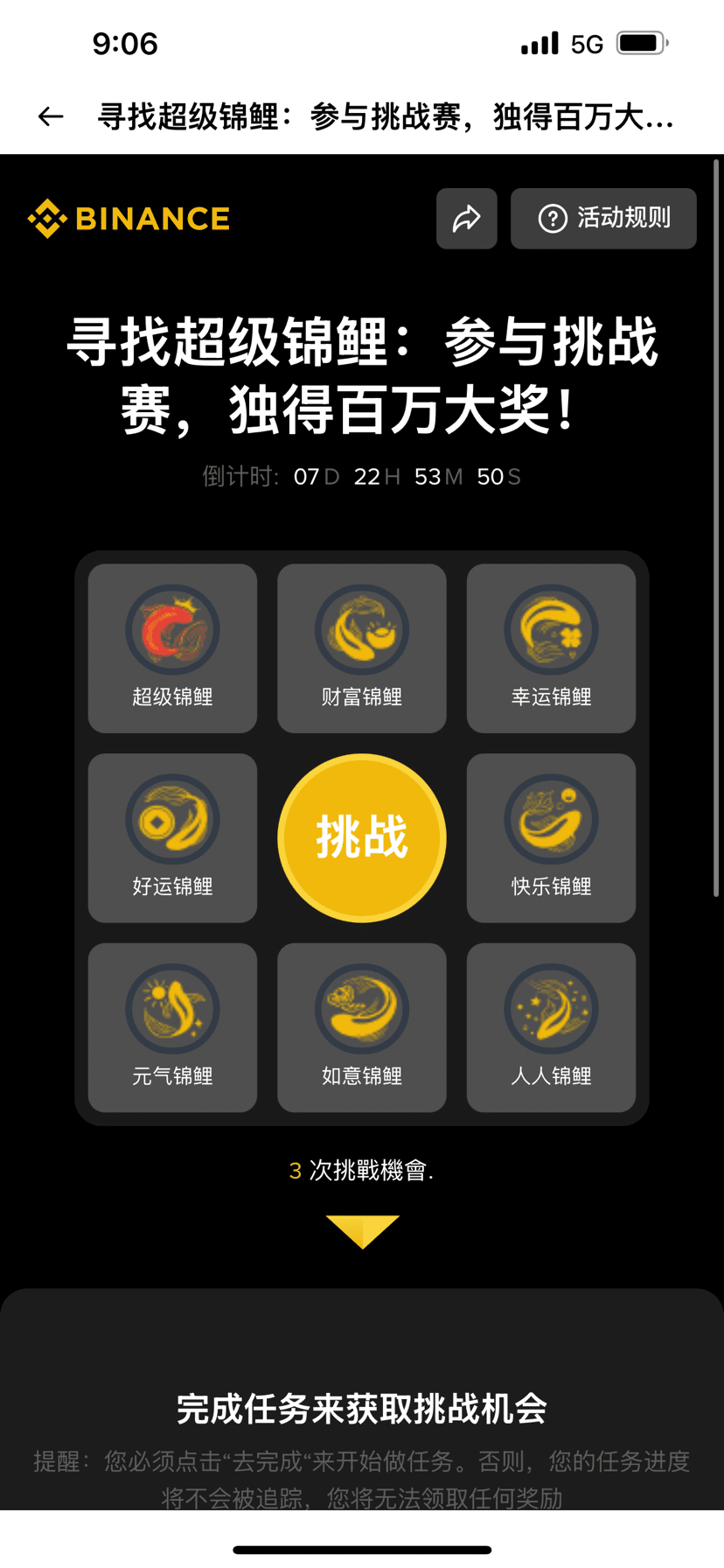Open 活动规则 activity rules

coord(603,219)
